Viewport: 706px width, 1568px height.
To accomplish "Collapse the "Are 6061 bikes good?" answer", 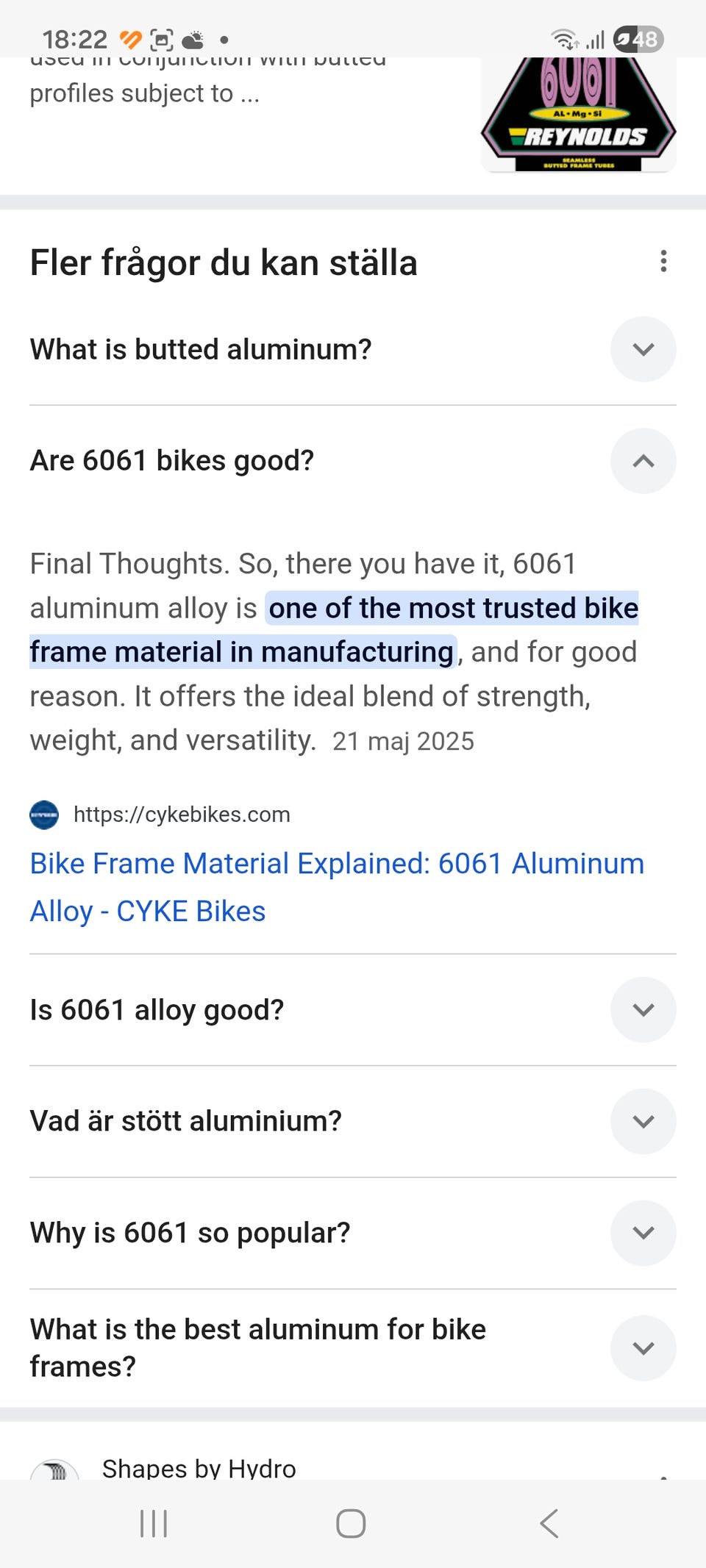I will 353,461.
